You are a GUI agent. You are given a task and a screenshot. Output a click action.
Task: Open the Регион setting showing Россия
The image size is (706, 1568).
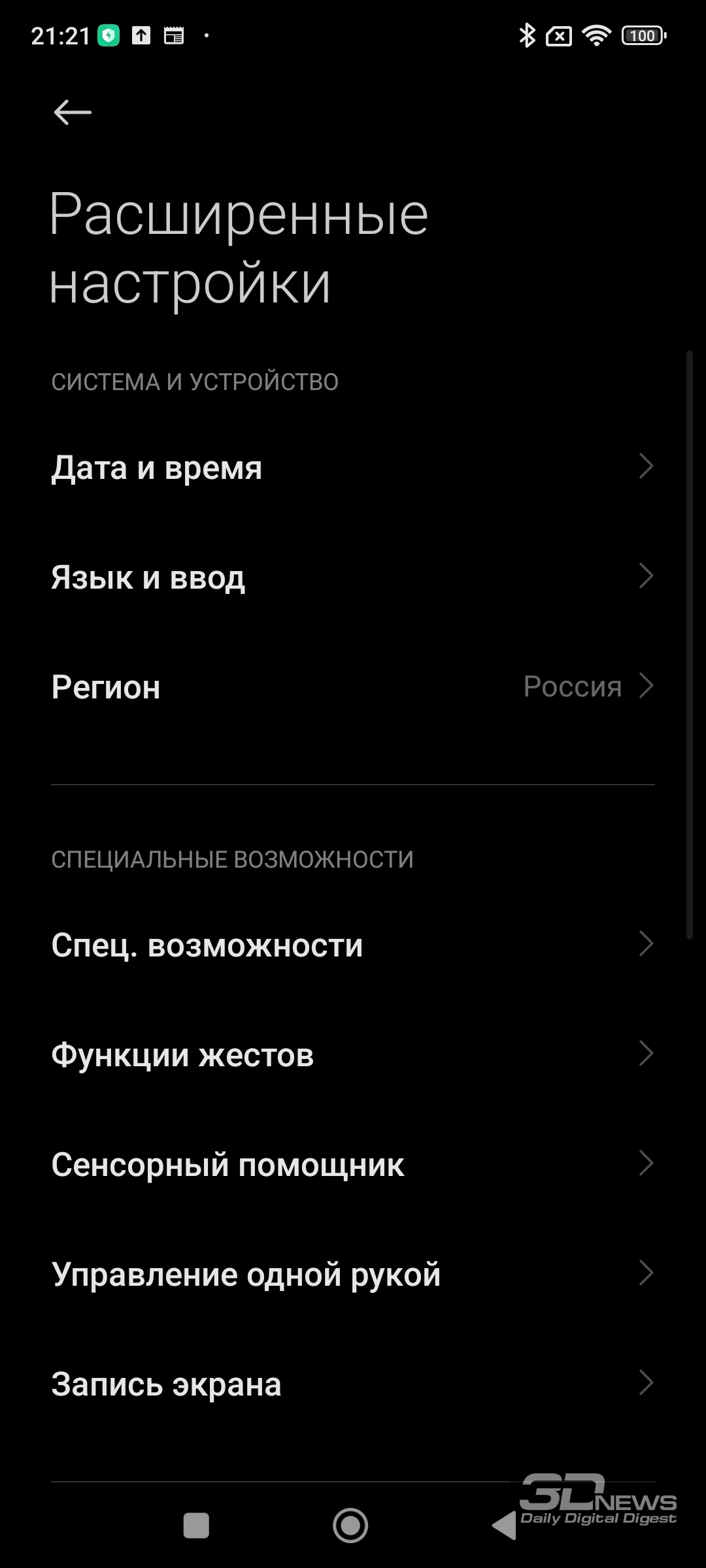[353, 687]
